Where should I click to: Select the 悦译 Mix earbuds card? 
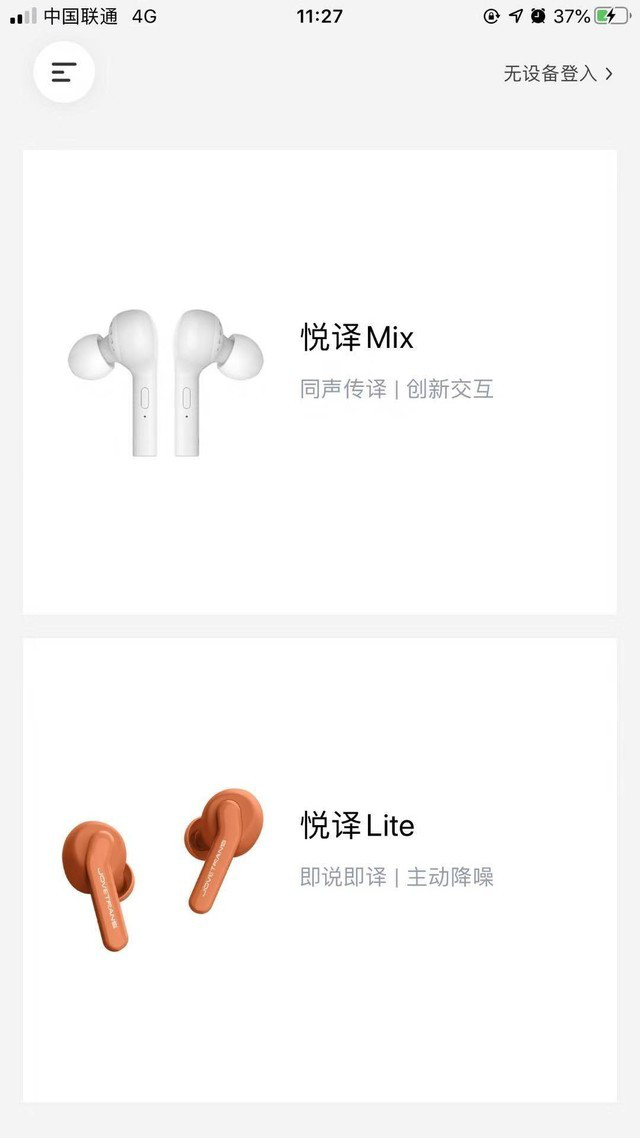pyautogui.click(x=320, y=382)
